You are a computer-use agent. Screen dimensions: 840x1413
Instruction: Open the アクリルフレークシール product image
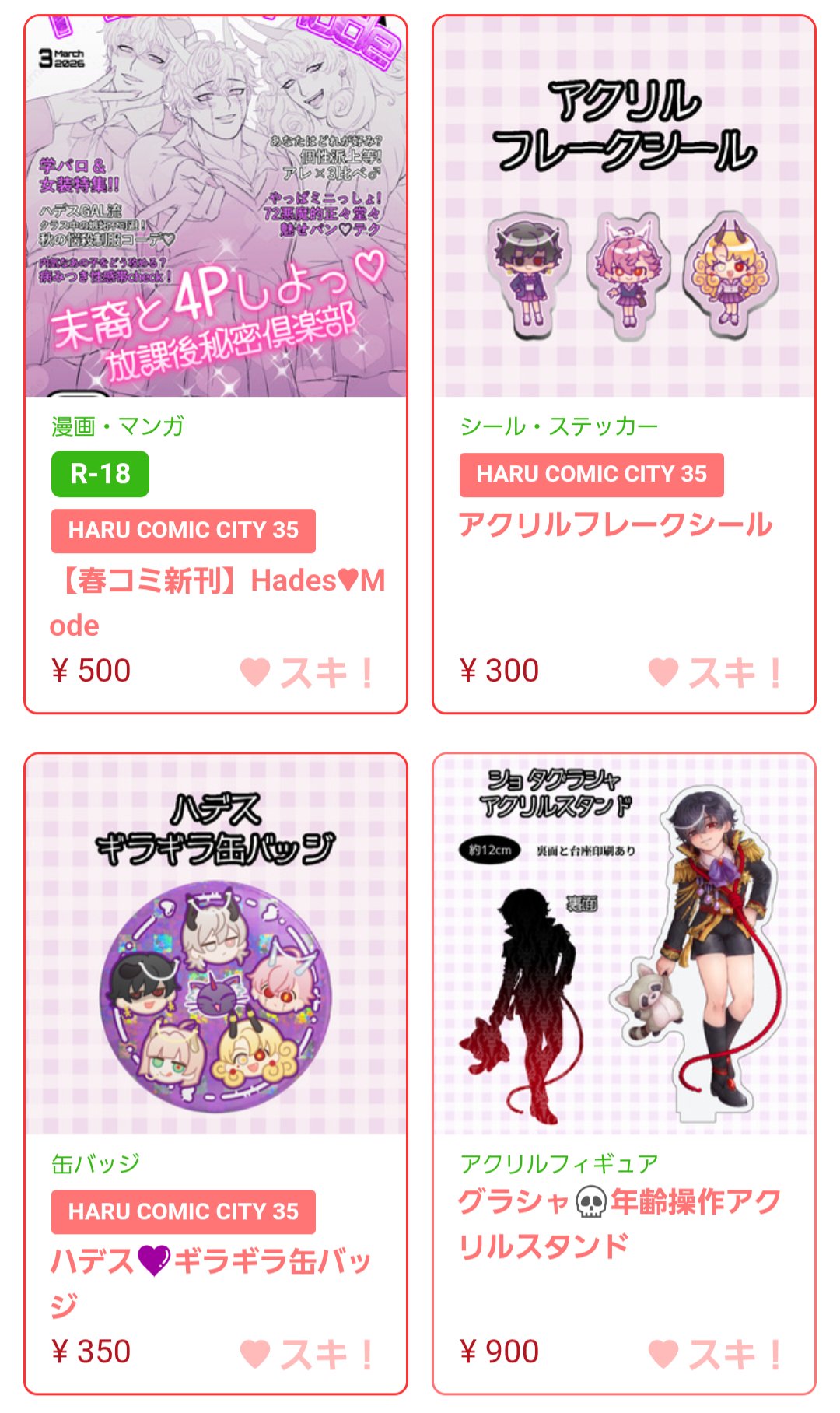point(624,207)
